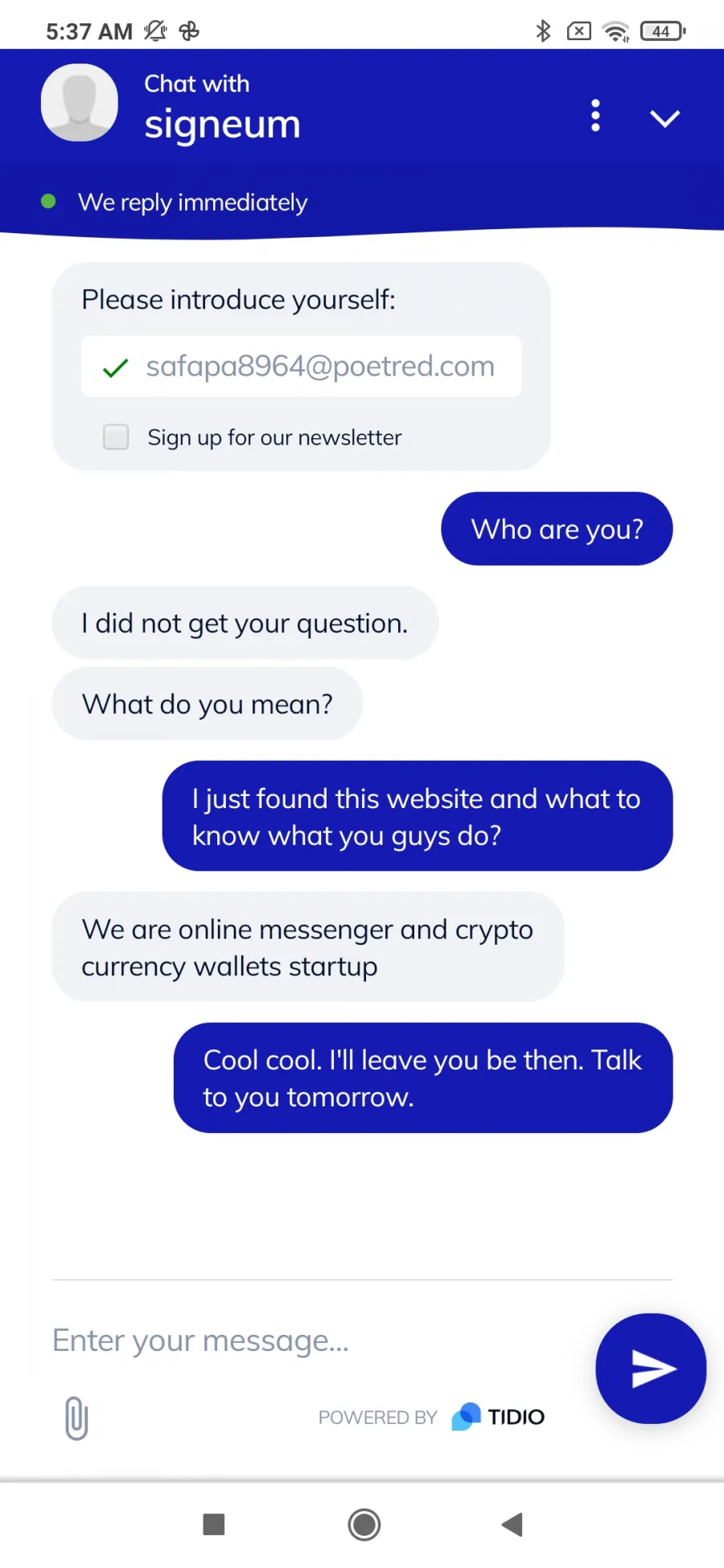
Task: Tap the email address field
Action: [x=301, y=366]
